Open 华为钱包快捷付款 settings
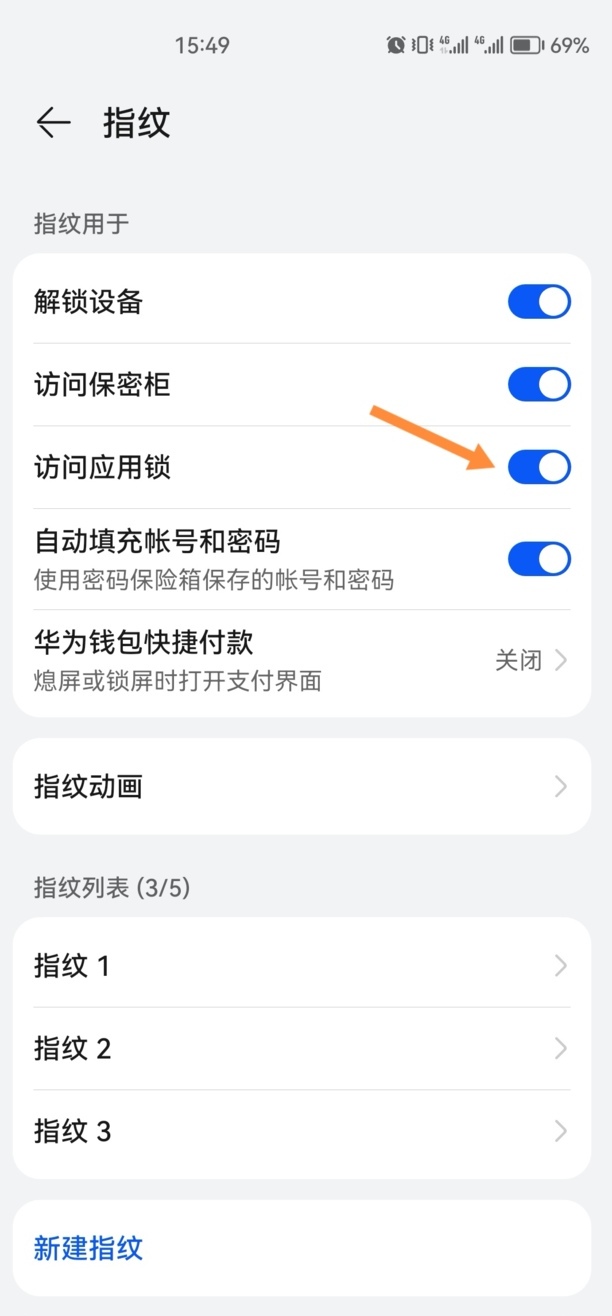This screenshot has width=612, height=1316. 301,660
